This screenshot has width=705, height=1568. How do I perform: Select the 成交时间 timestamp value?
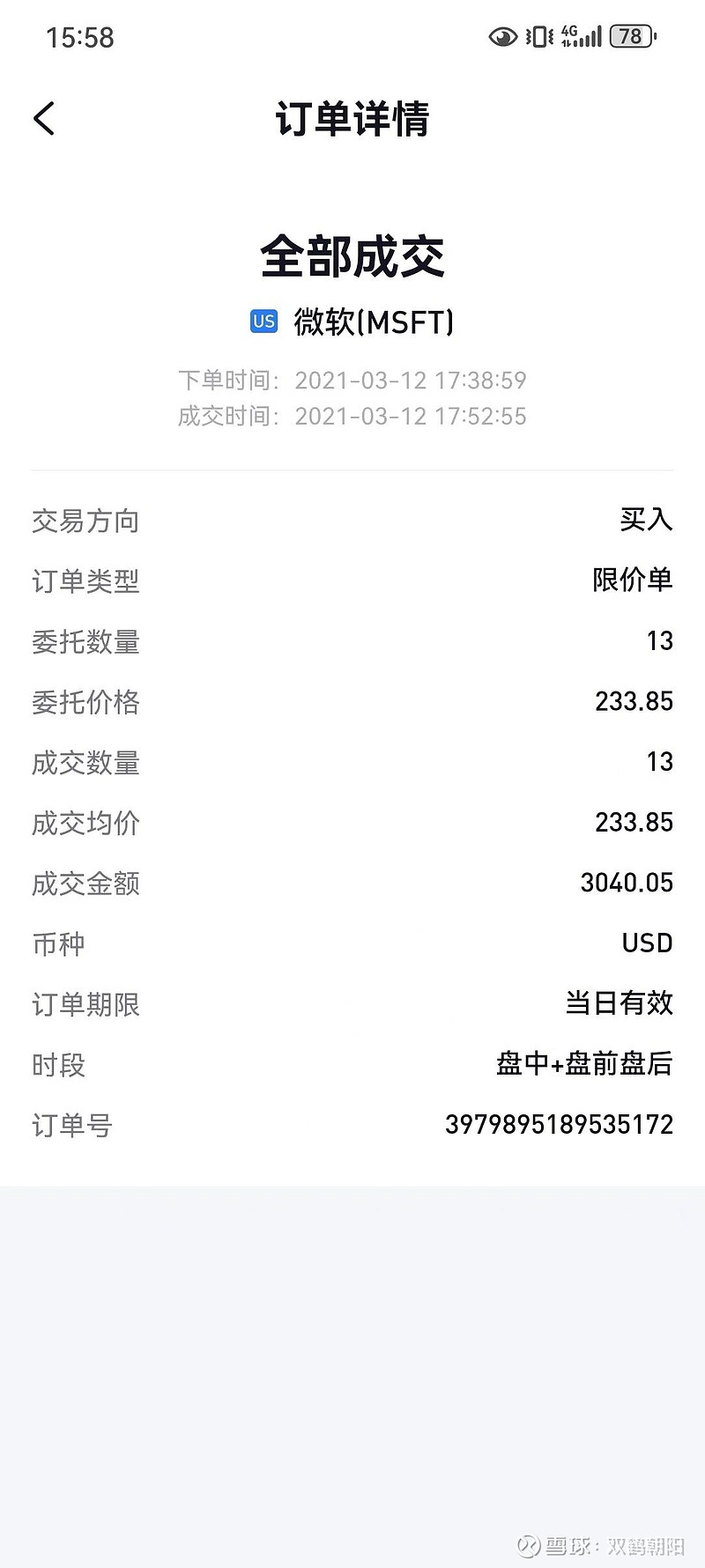412,416
